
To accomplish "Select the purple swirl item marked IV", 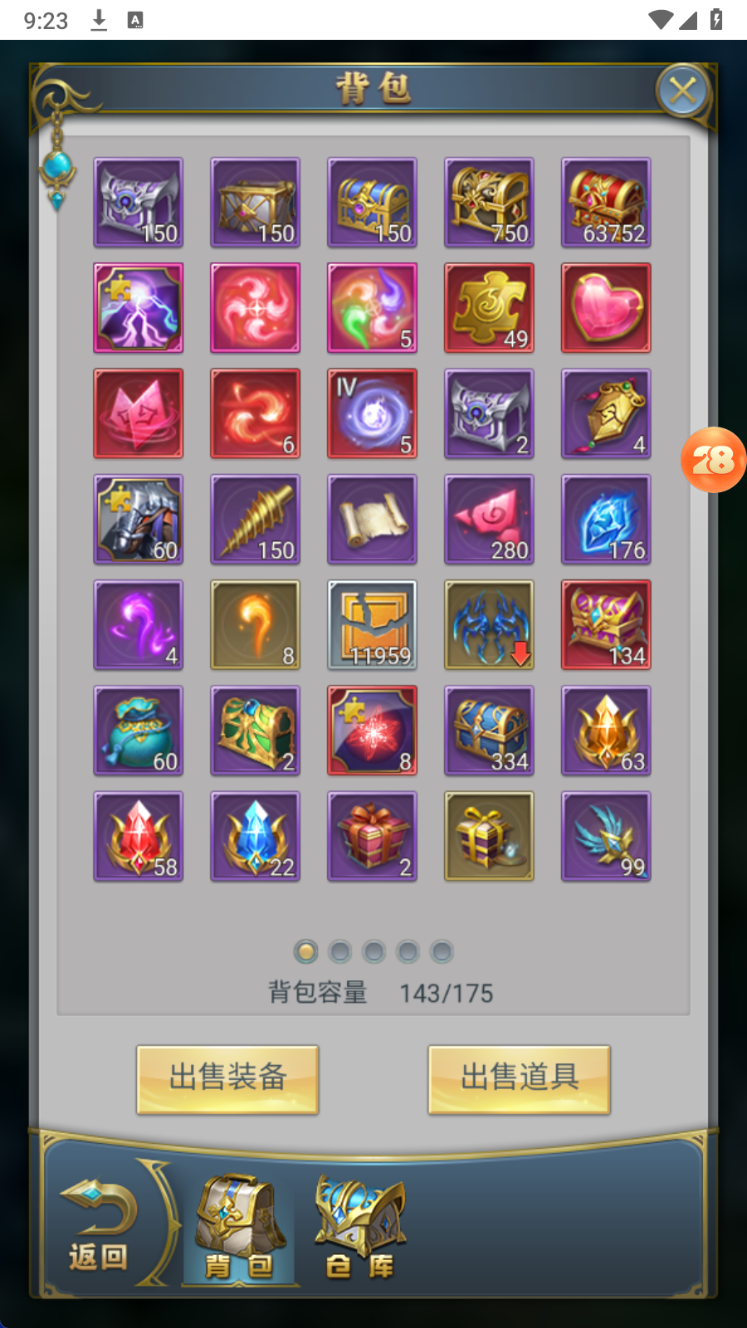I will pos(372,414).
